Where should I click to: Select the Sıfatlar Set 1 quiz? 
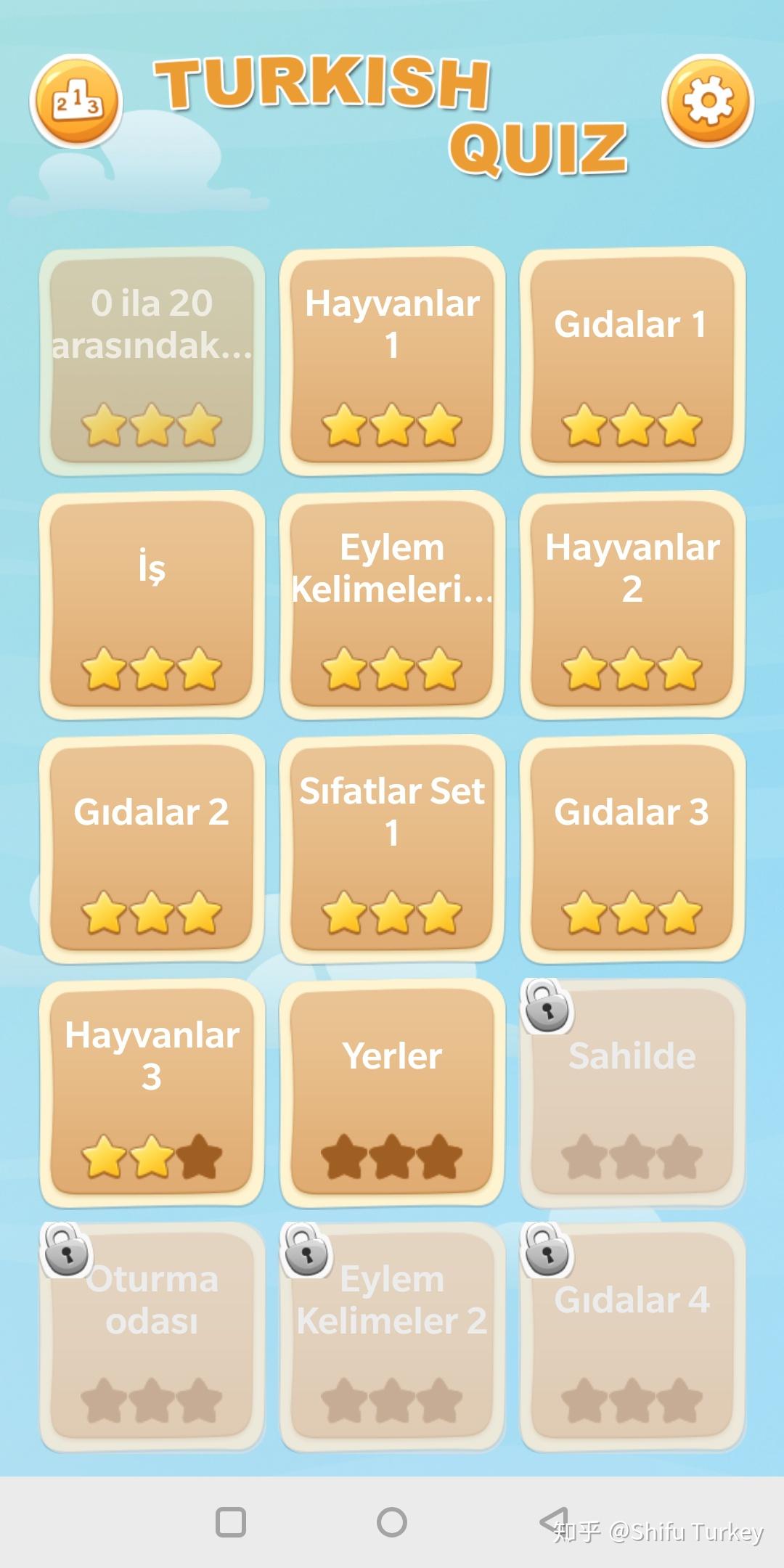click(392, 849)
